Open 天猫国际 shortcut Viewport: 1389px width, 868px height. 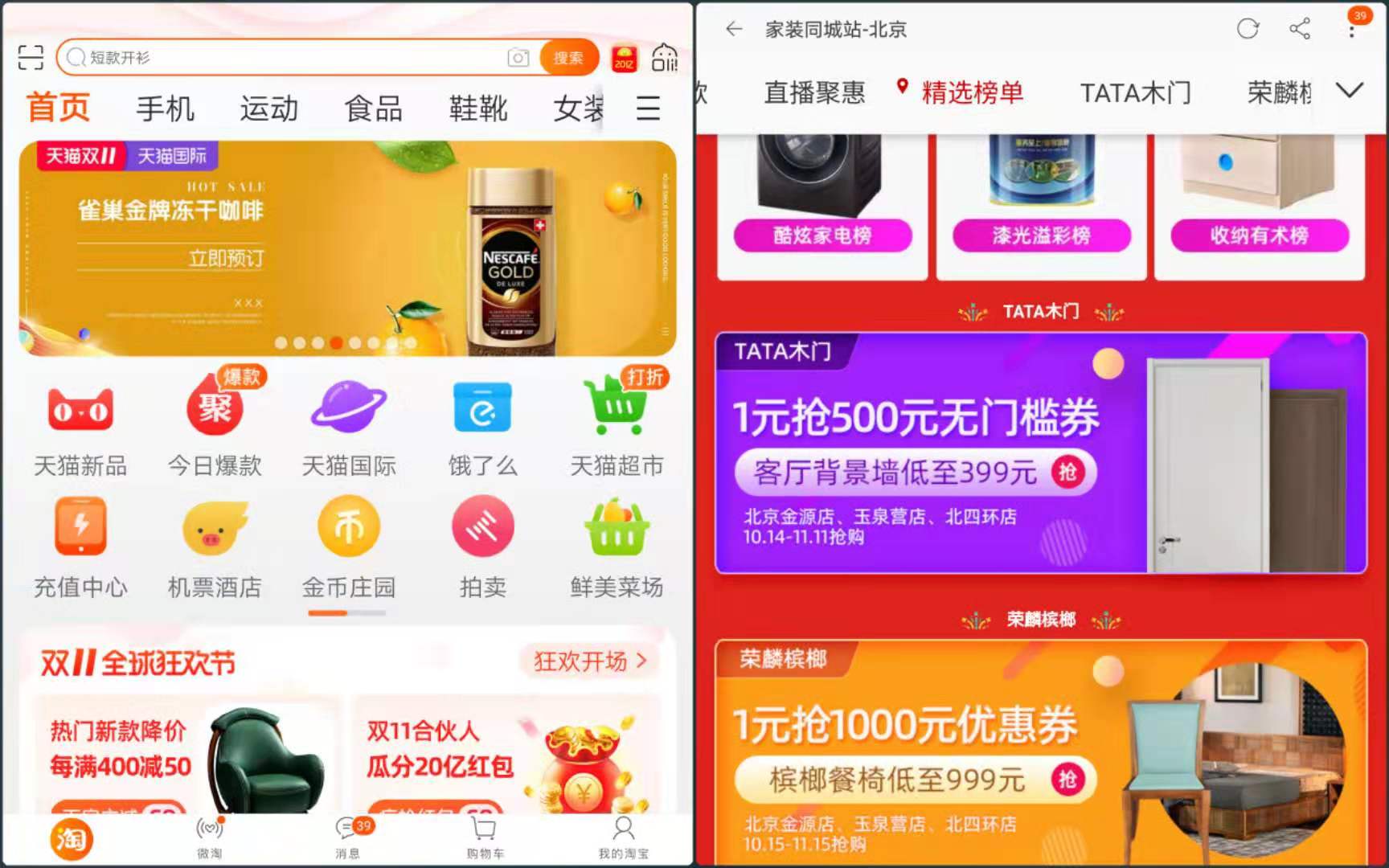(x=348, y=428)
